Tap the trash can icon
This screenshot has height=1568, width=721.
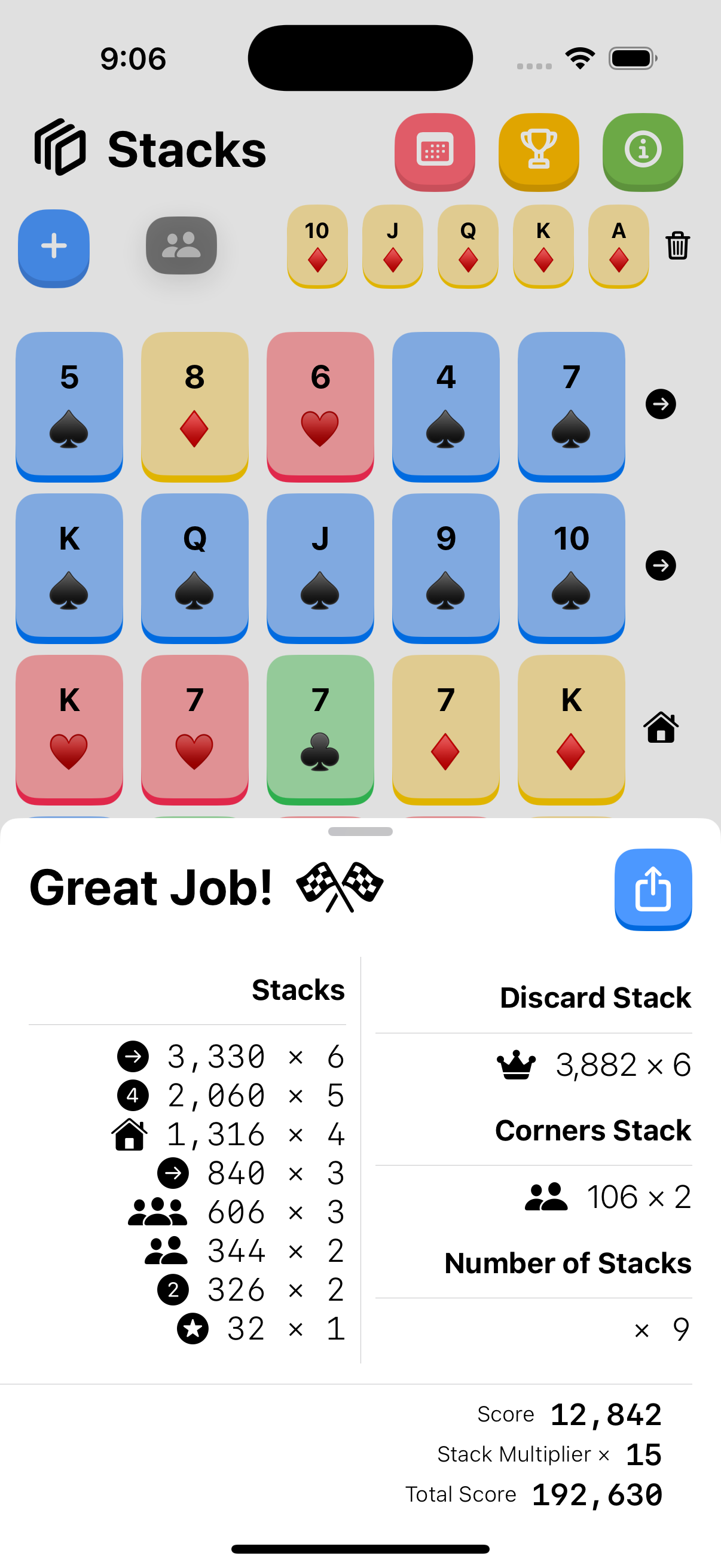677,245
